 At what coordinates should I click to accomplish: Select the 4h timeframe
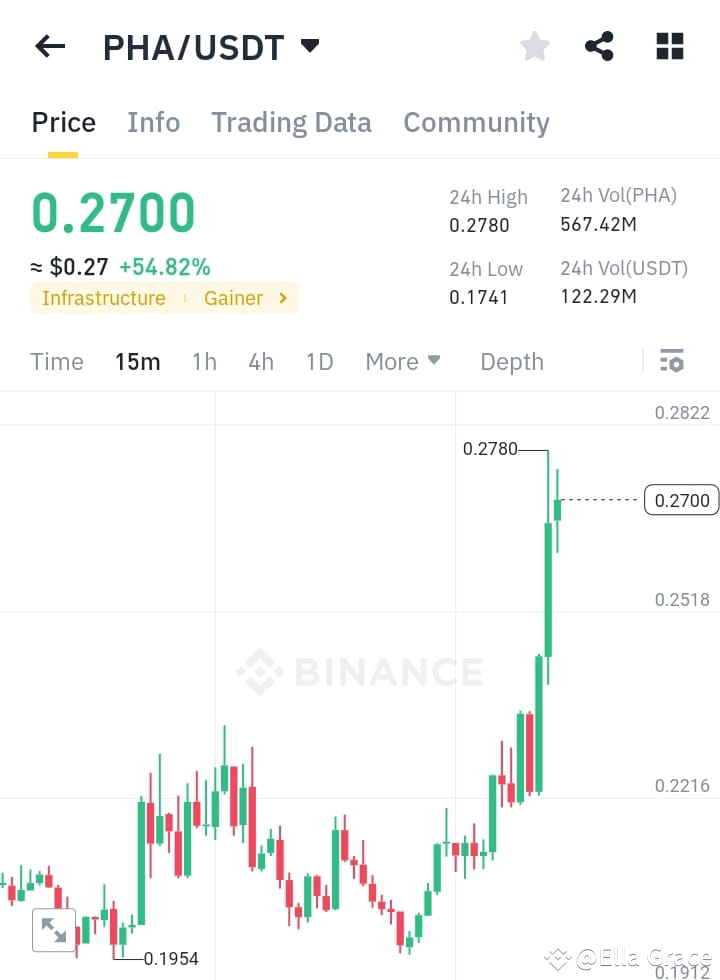pyautogui.click(x=261, y=361)
